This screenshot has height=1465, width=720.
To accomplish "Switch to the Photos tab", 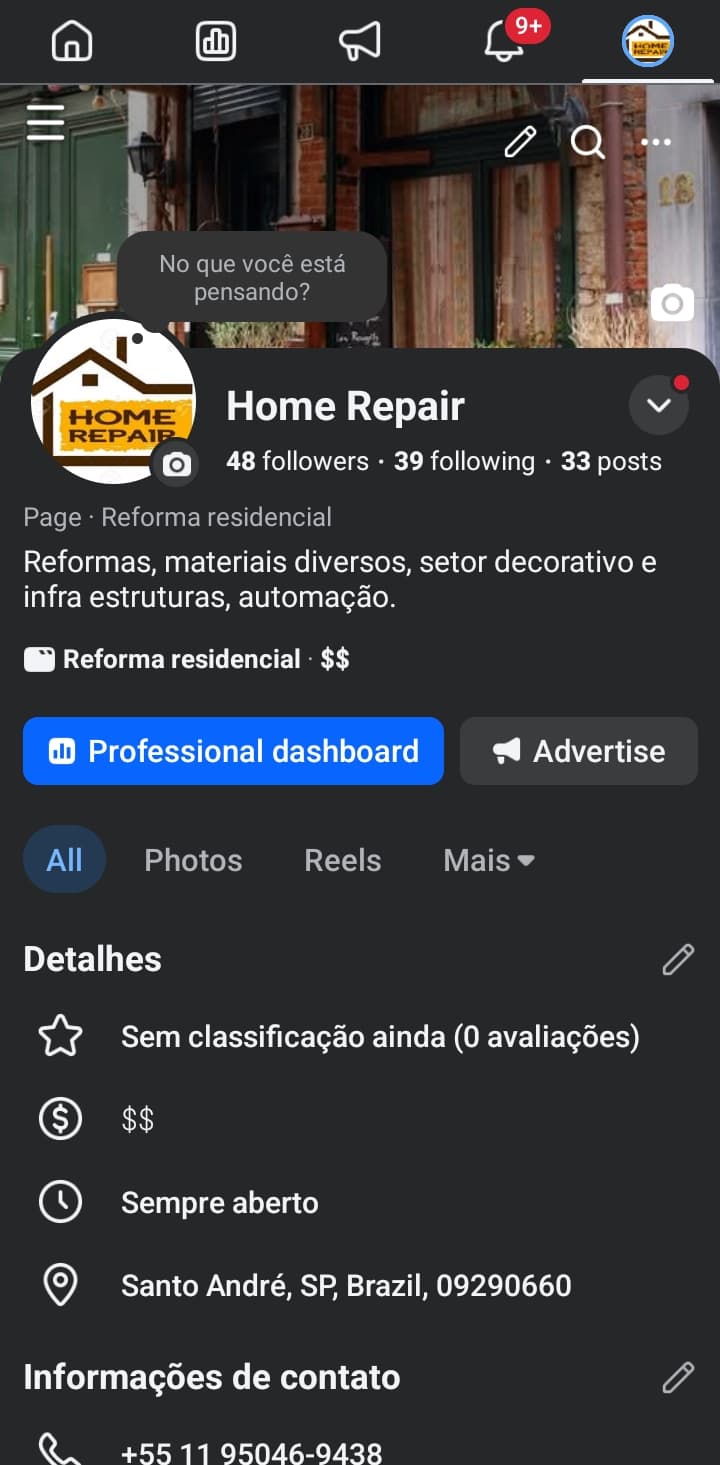I will [x=193, y=860].
